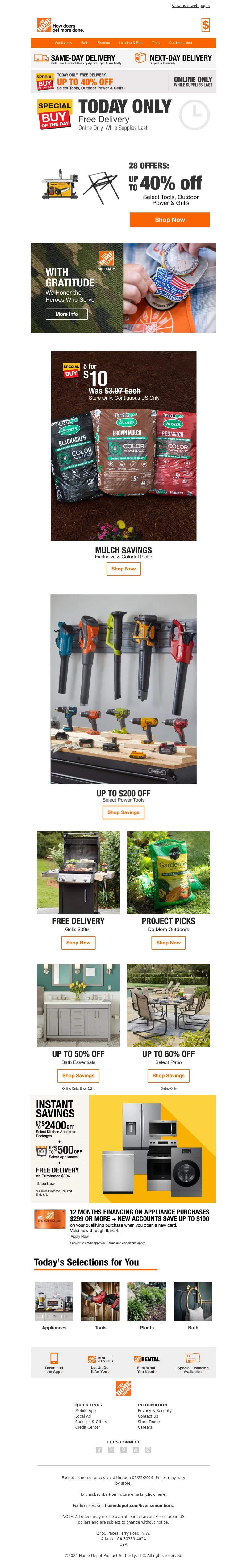This screenshot has width=247, height=1568.
Task: Go to Appliances in the orange navigation bar
Action: [63, 43]
